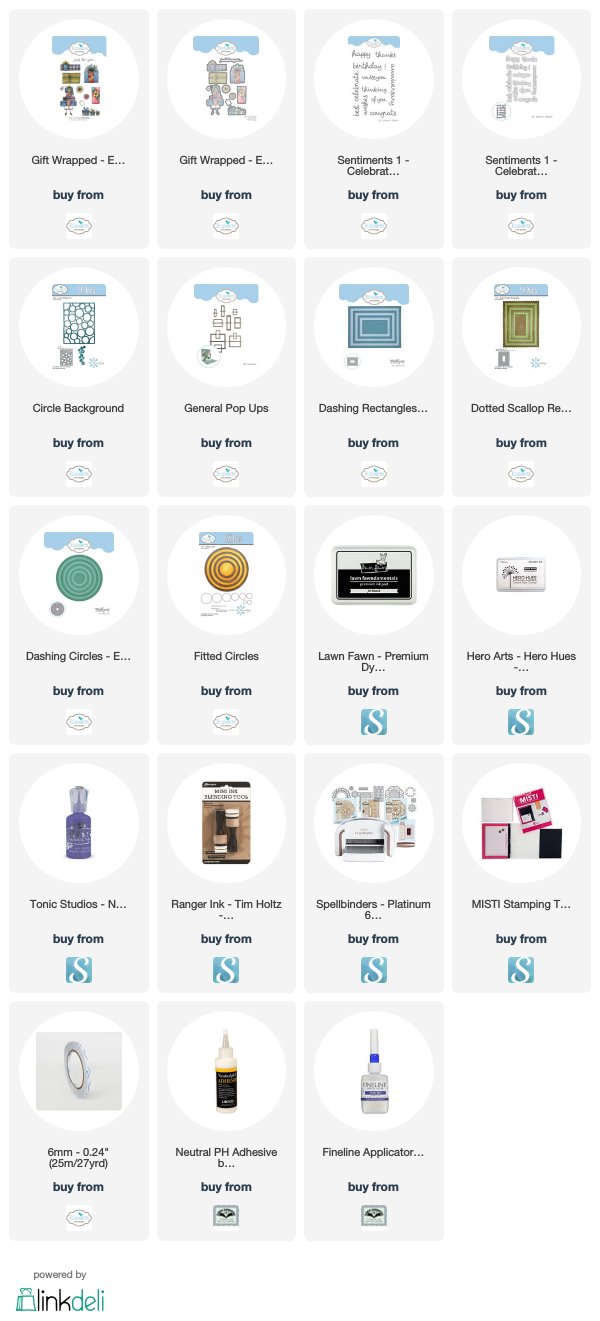Open the Fineline Applicator product
Viewport: 600px width, 1321px height.
click(x=374, y=1120)
